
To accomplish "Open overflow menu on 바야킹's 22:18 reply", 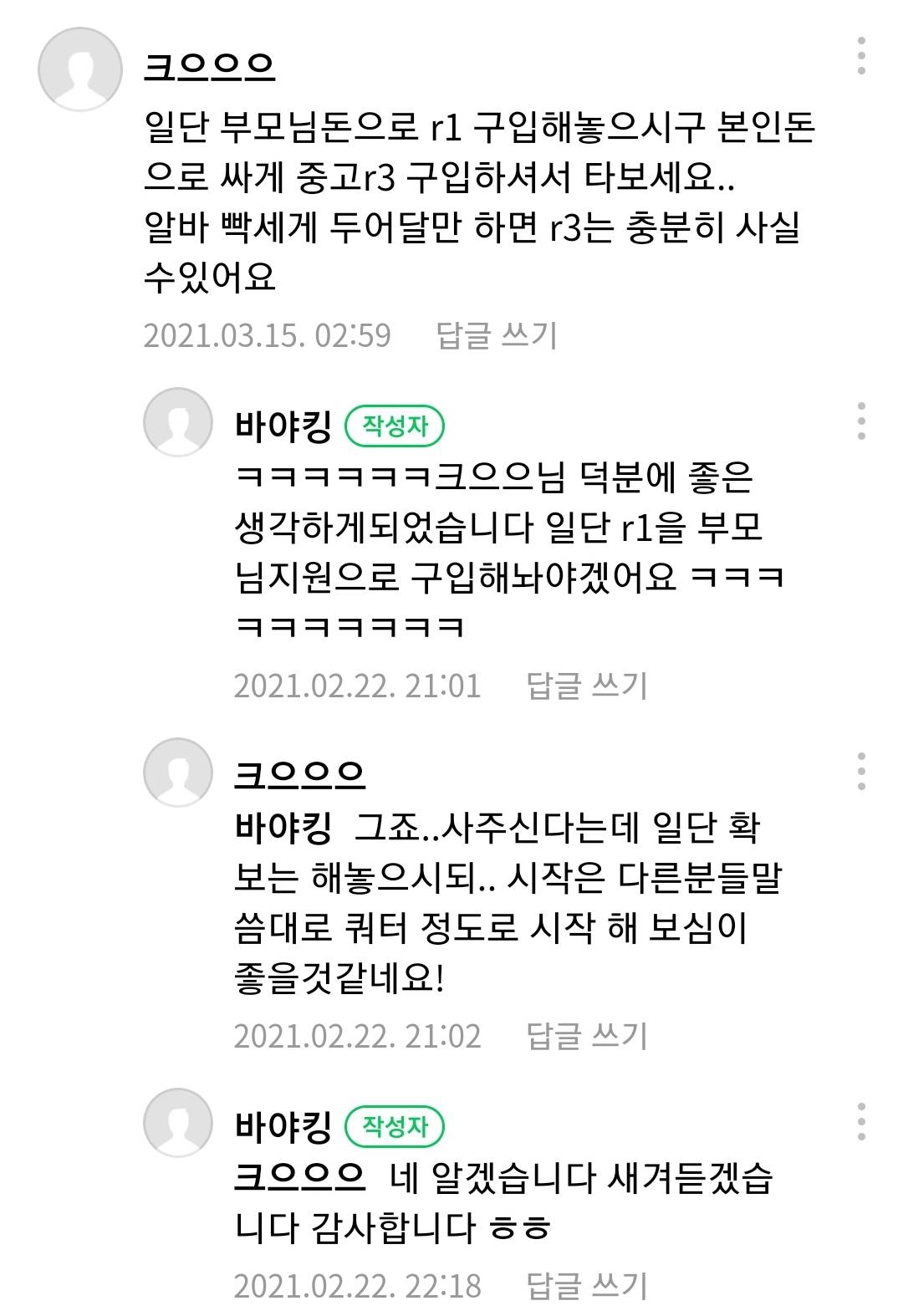I will coord(861,1121).
